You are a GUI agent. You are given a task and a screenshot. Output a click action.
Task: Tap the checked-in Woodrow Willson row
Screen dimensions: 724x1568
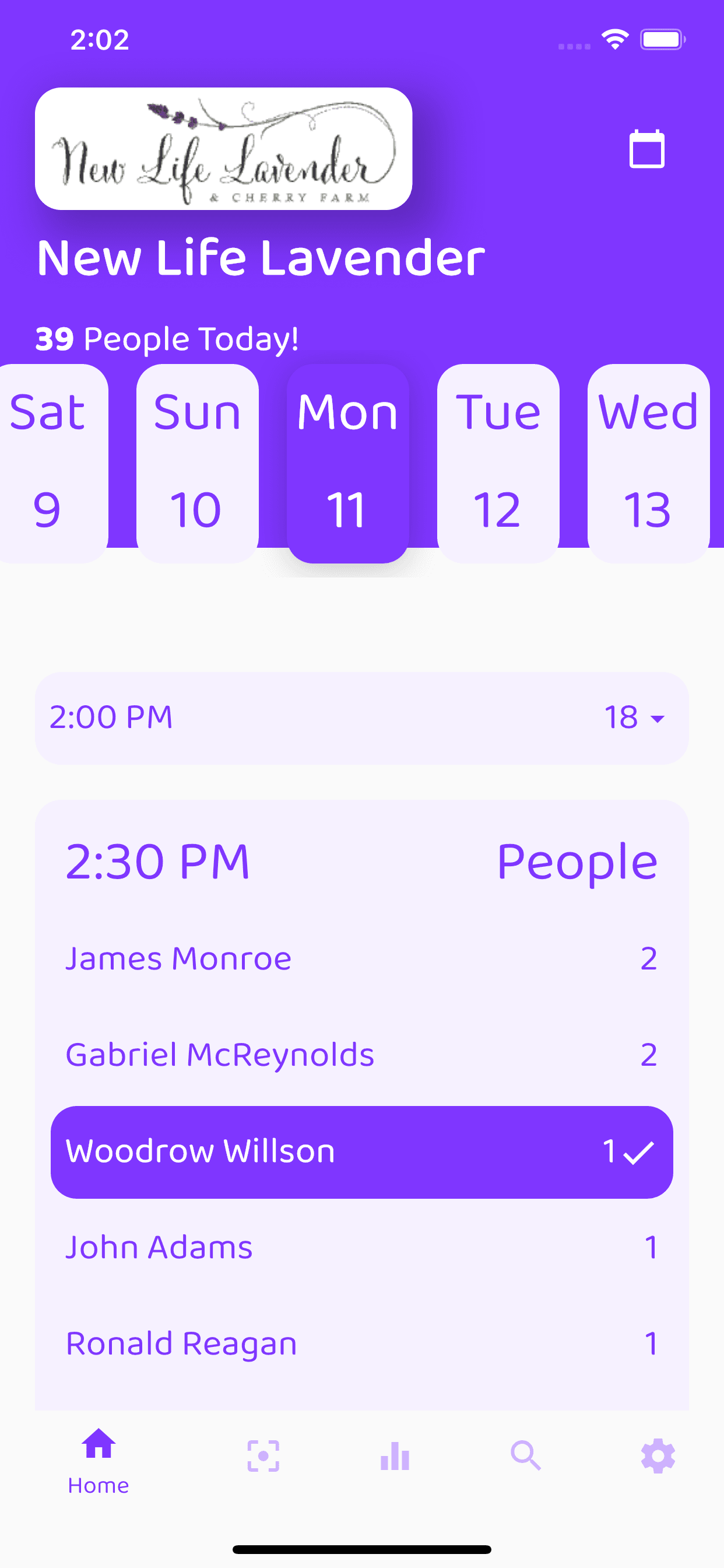362,1151
